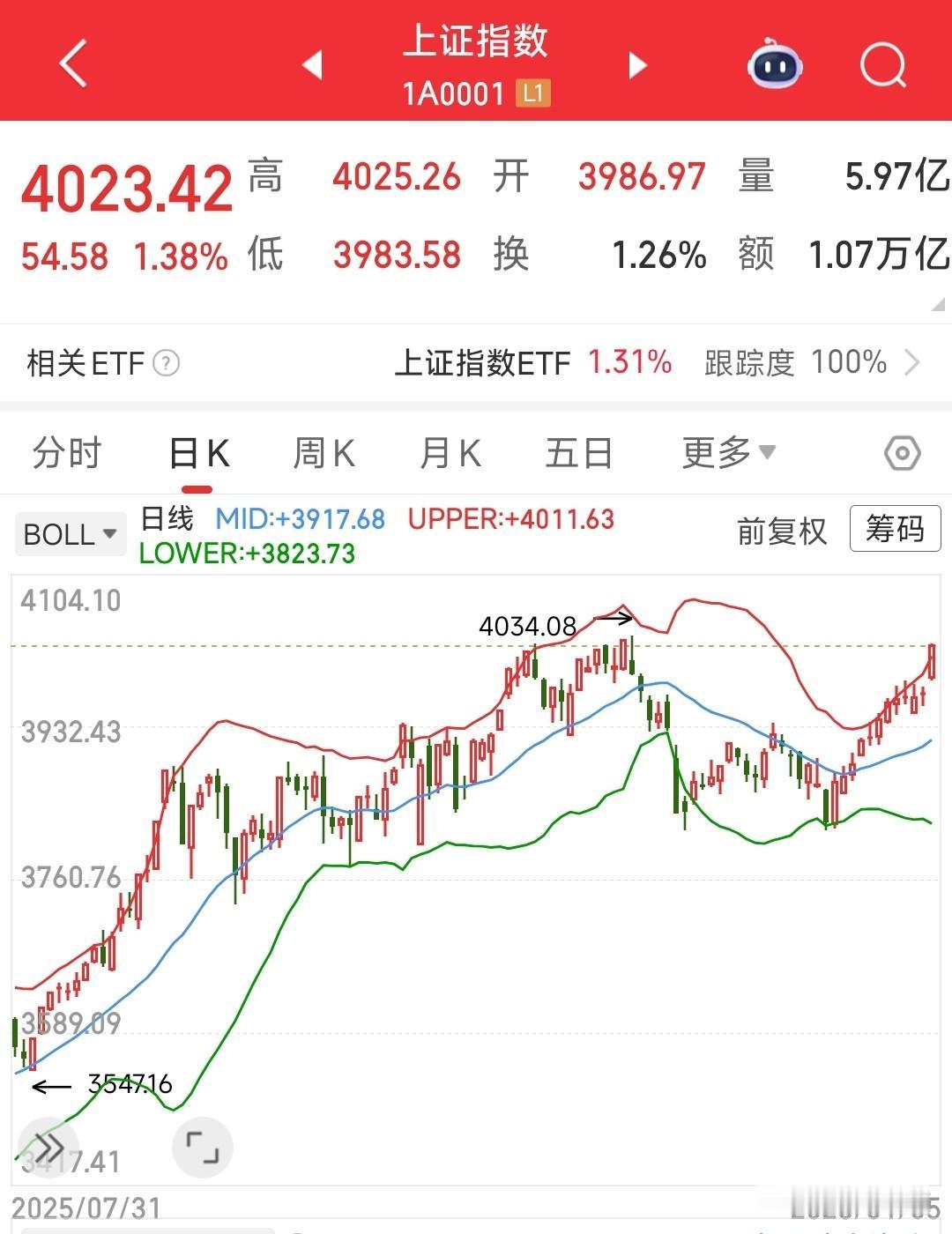This screenshot has height=1234, width=952.
Task: Tap the right arrow to view next stock
Action: (637, 66)
